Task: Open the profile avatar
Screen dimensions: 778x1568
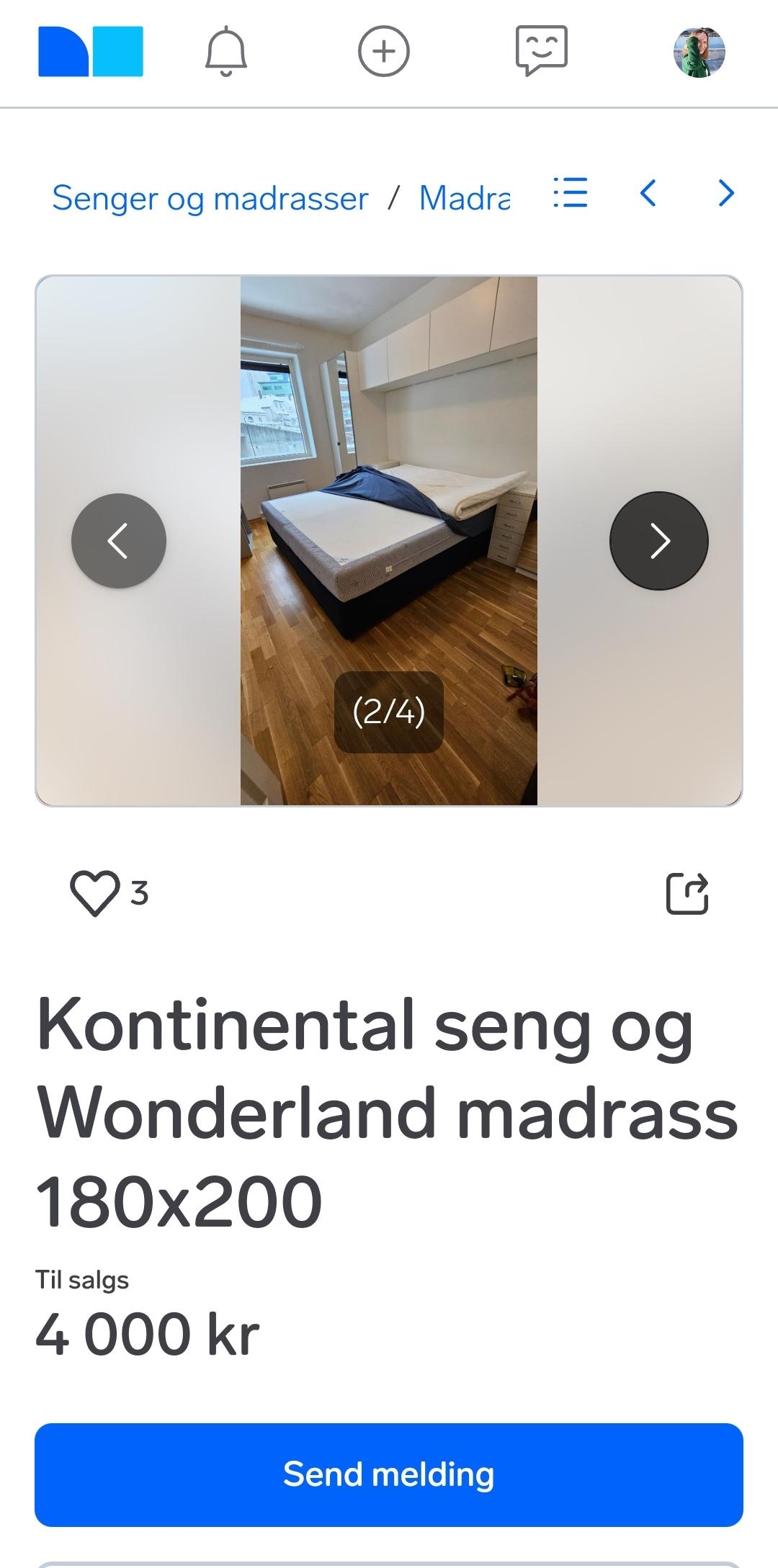Action: (x=699, y=52)
